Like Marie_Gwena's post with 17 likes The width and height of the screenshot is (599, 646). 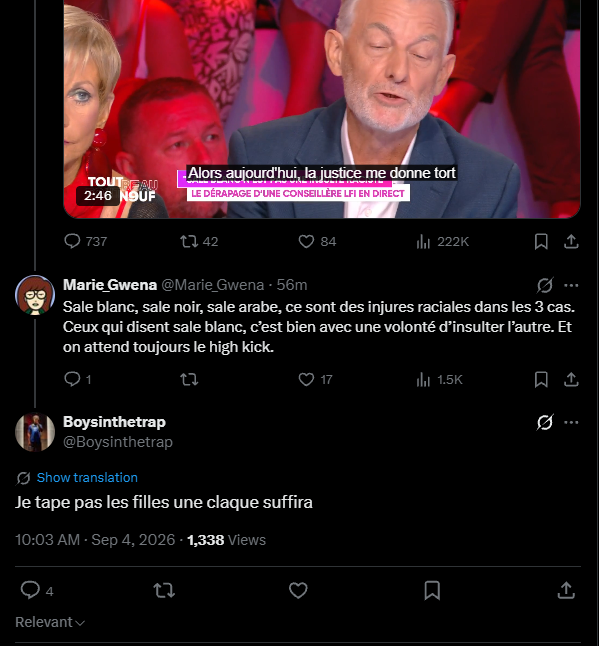coord(315,379)
